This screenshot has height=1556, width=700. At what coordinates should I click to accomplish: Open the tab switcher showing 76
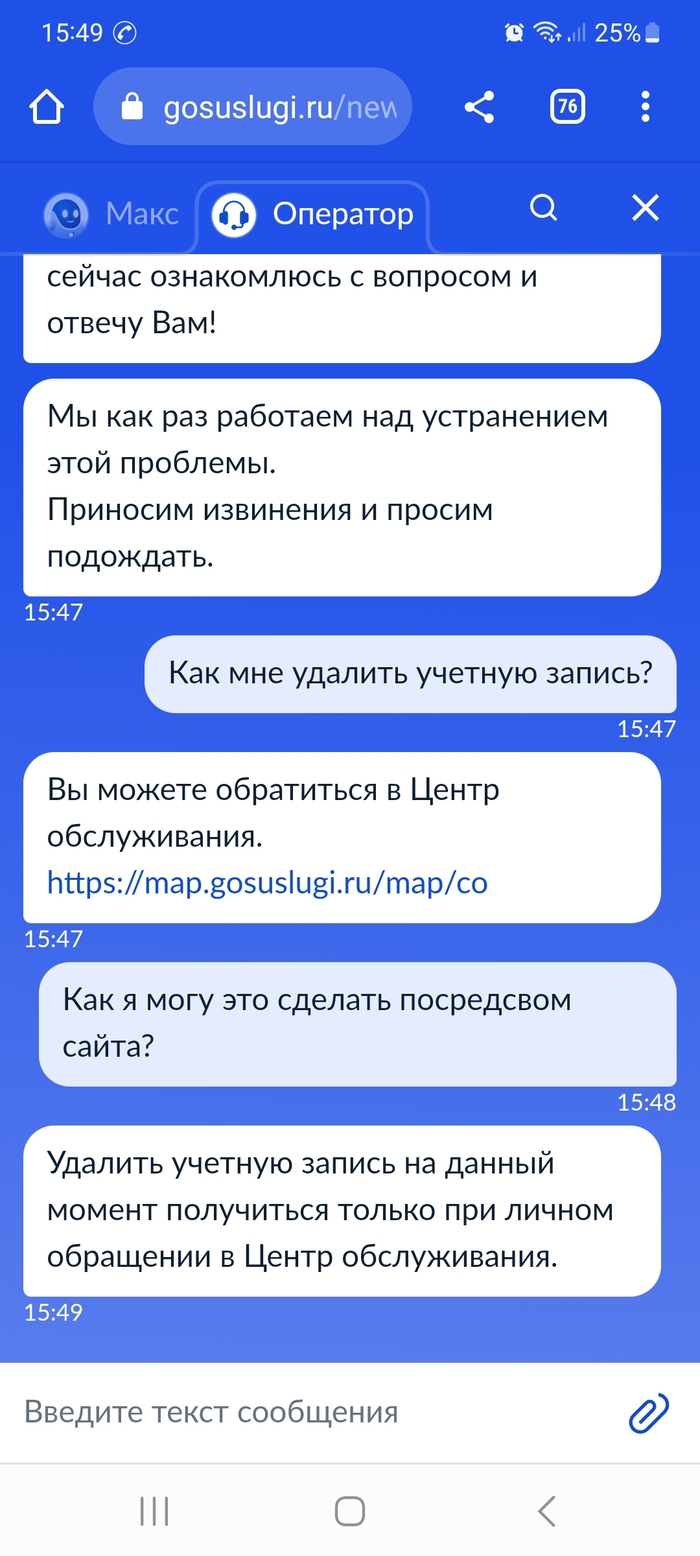567,107
